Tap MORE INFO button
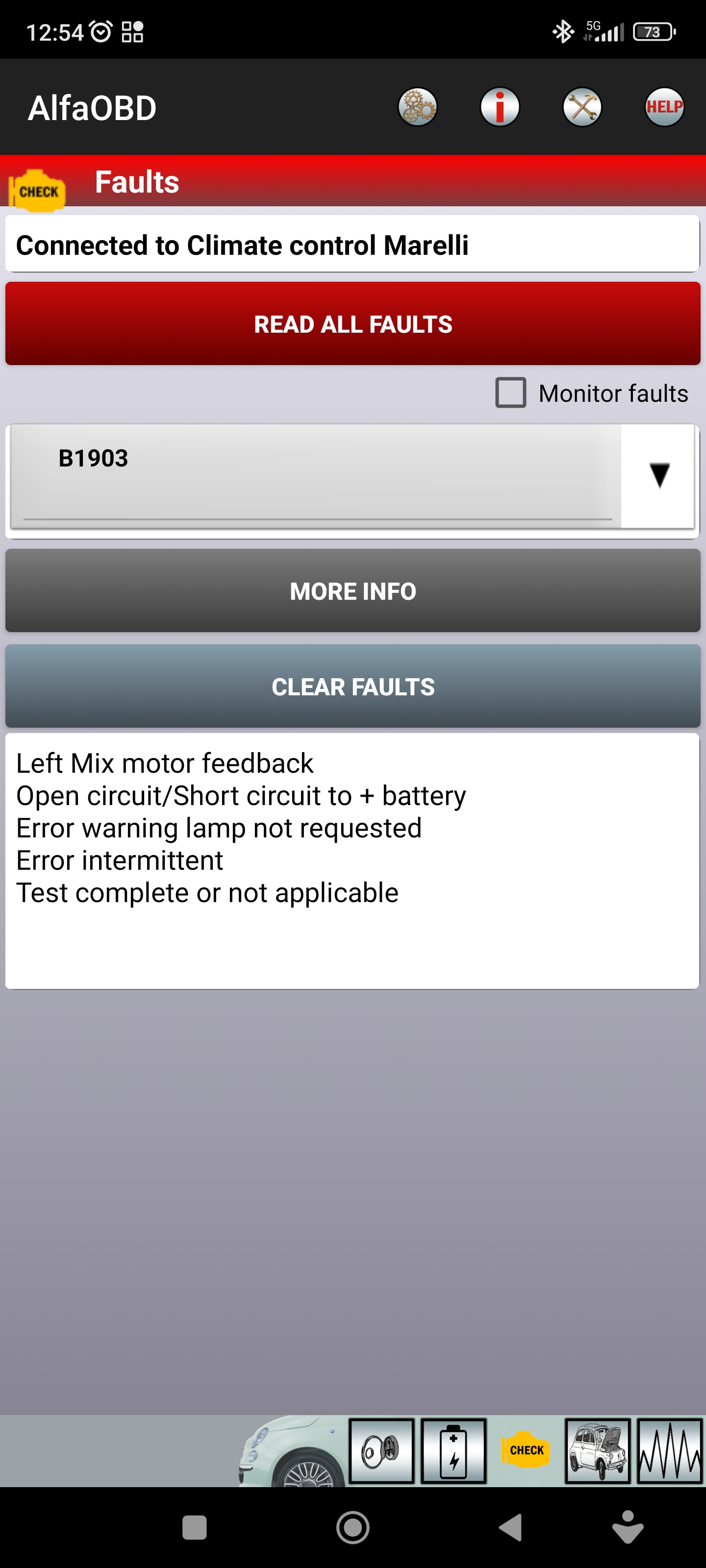The width and height of the screenshot is (706, 1568). (353, 591)
